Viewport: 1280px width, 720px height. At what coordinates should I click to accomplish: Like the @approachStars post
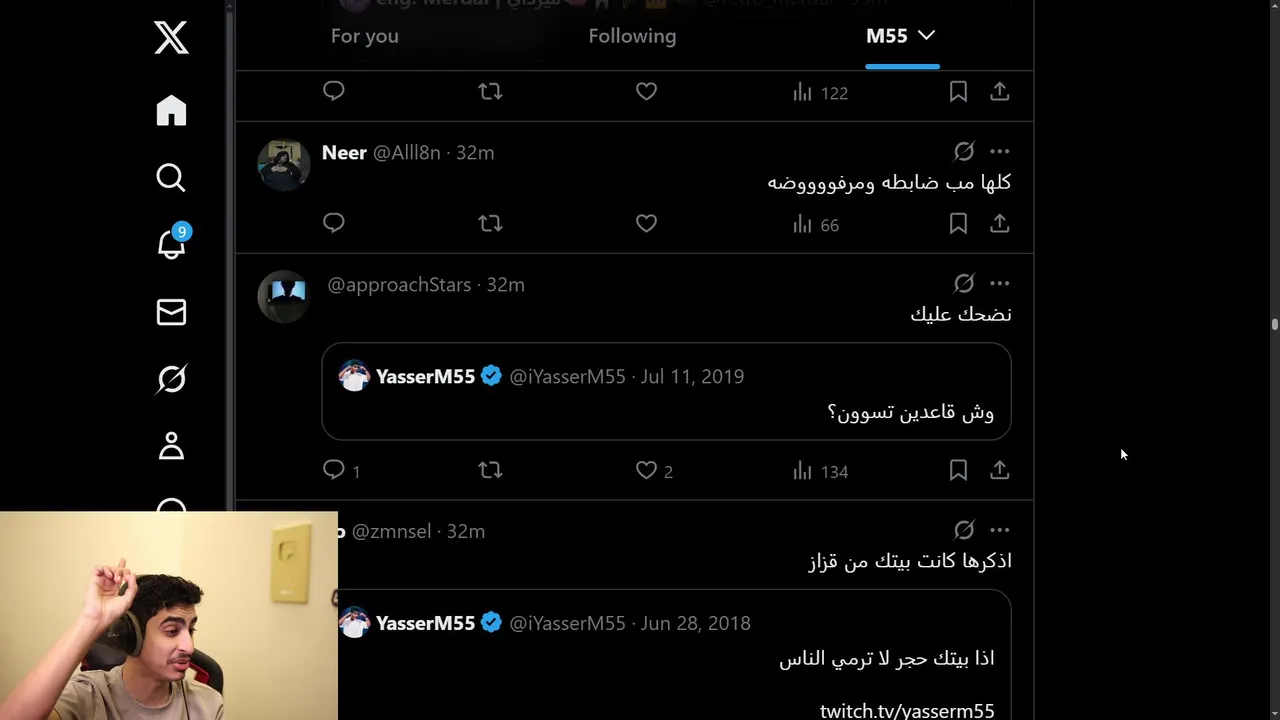click(x=646, y=470)
